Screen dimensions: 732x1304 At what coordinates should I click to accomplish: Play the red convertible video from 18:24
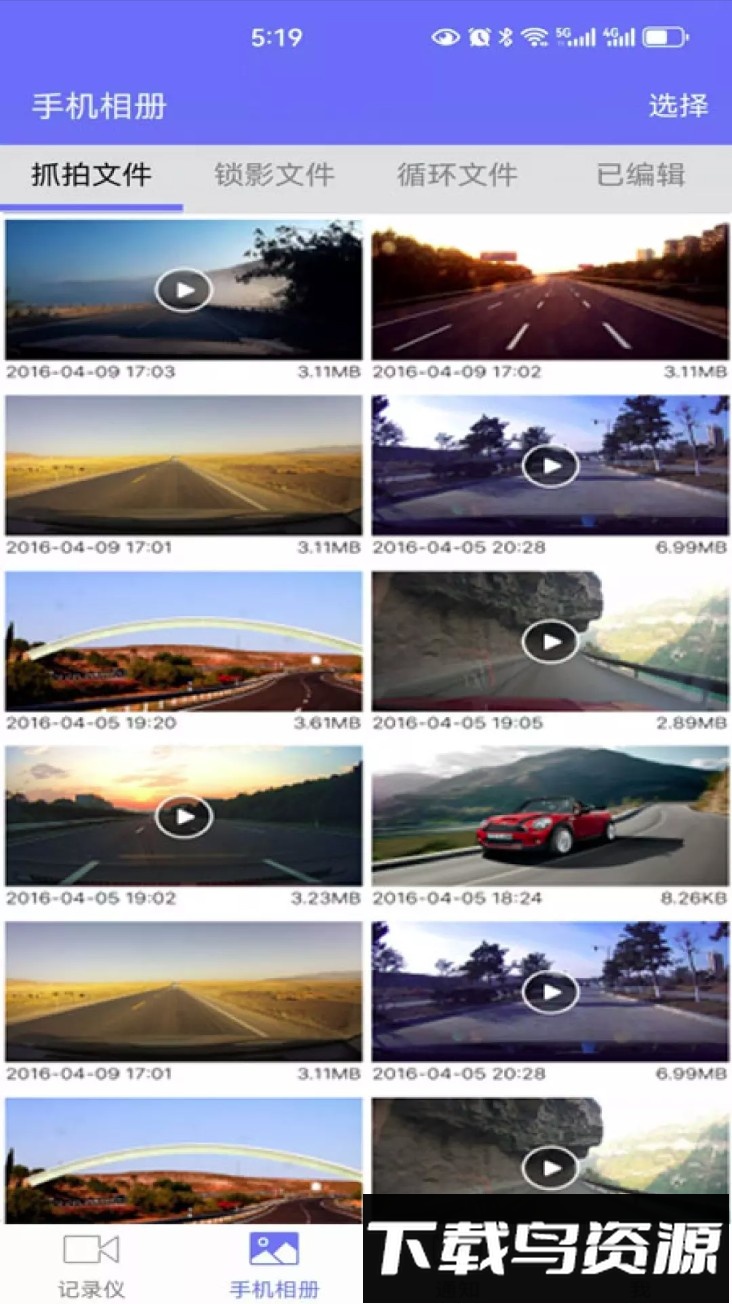coord(550,817)
